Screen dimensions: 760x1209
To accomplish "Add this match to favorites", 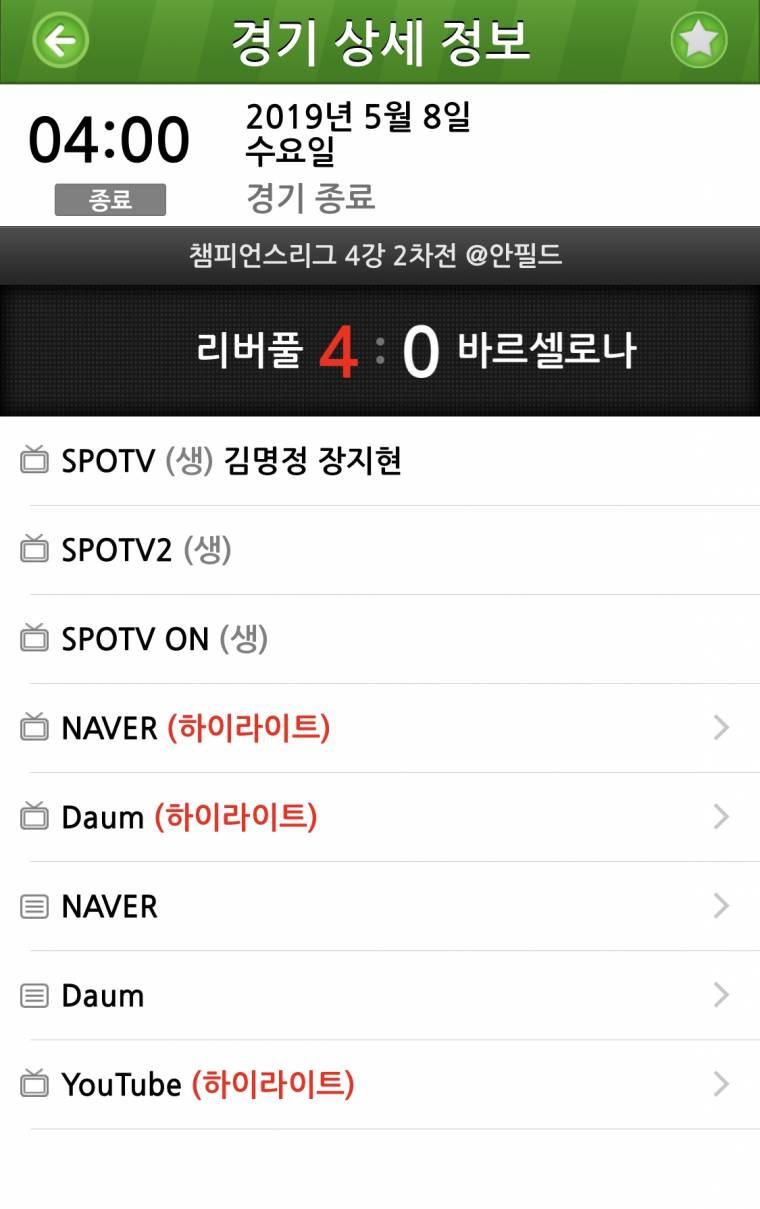I will (x=698, y=41).
